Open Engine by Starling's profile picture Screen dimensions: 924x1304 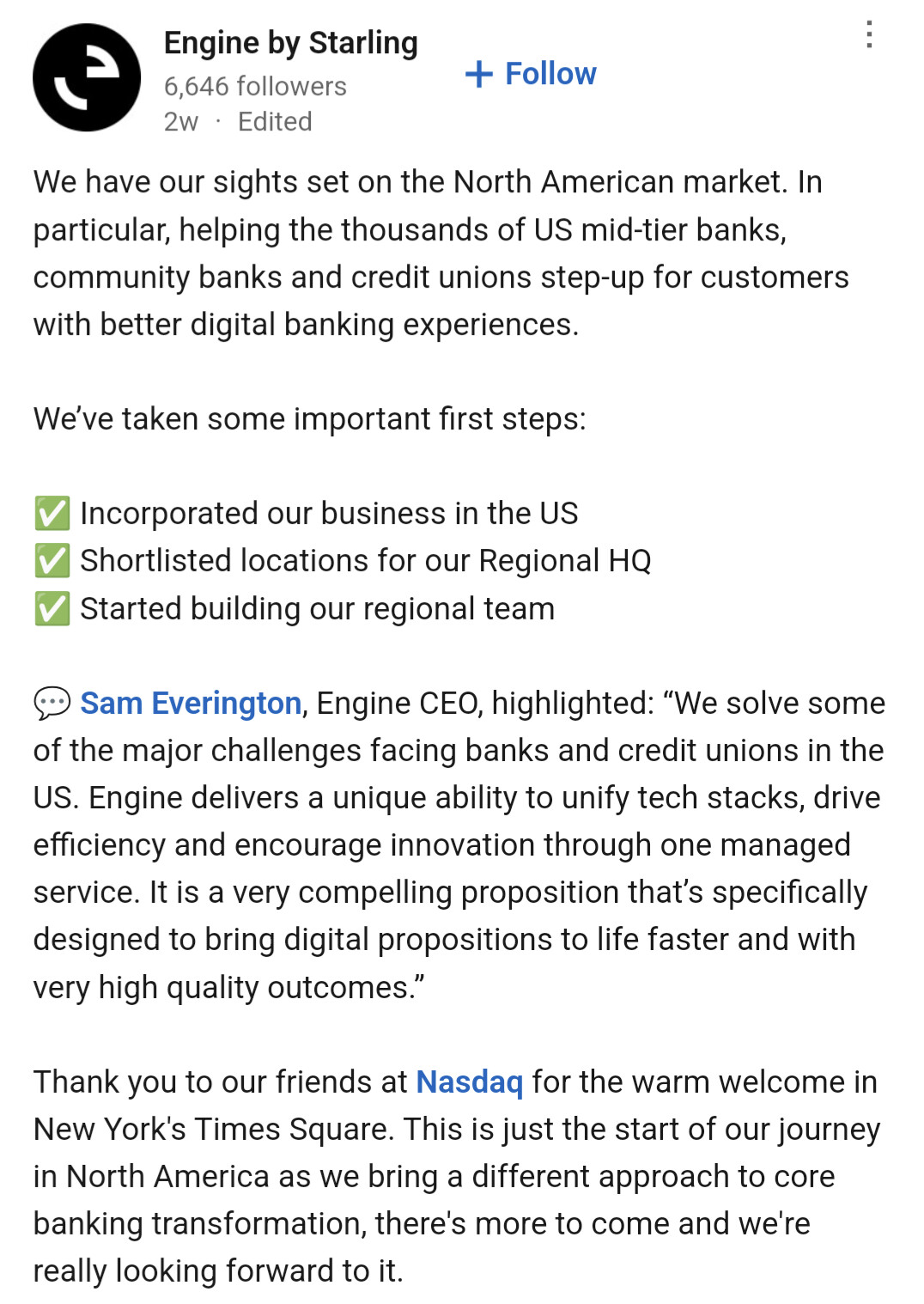87,78
